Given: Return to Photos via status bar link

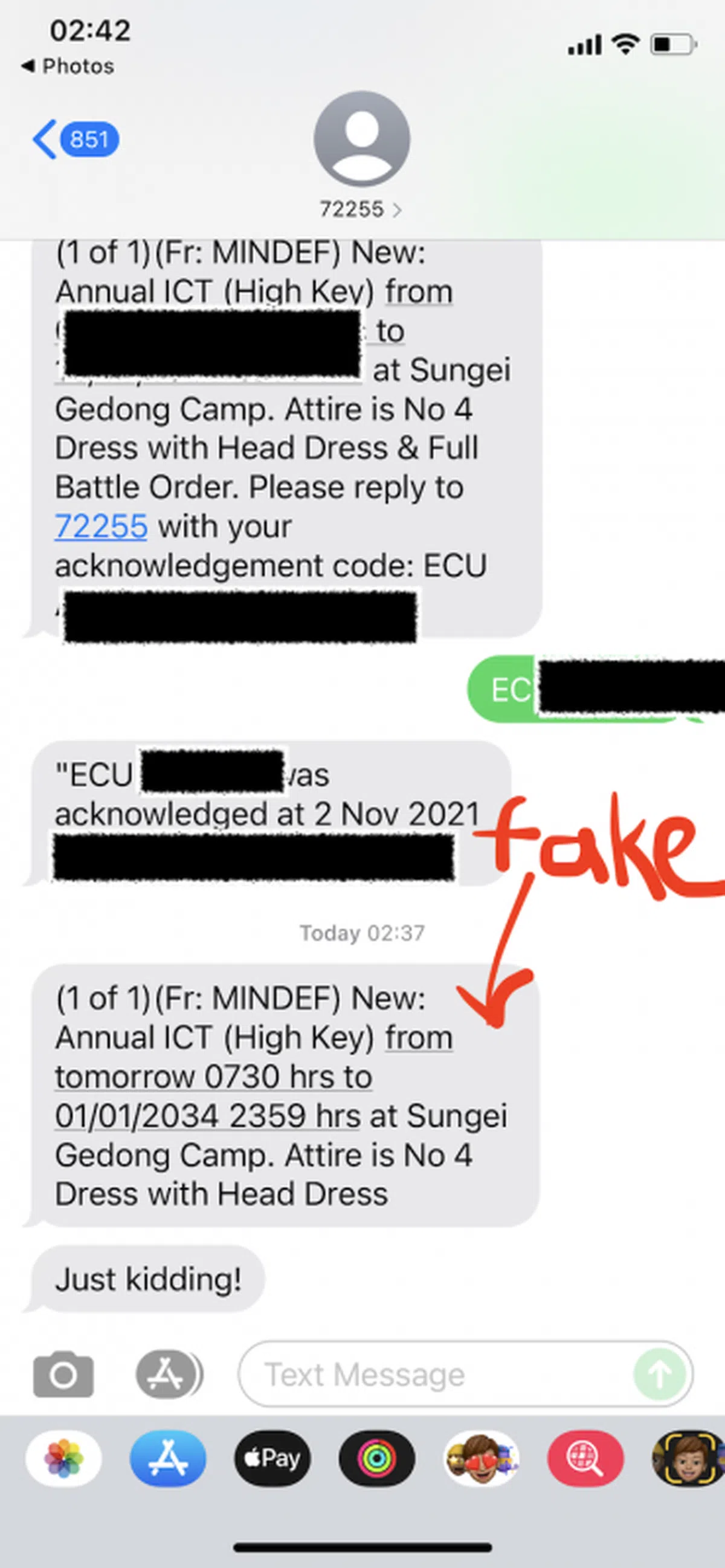Looking at the screenshot, I should pos(68,66).
